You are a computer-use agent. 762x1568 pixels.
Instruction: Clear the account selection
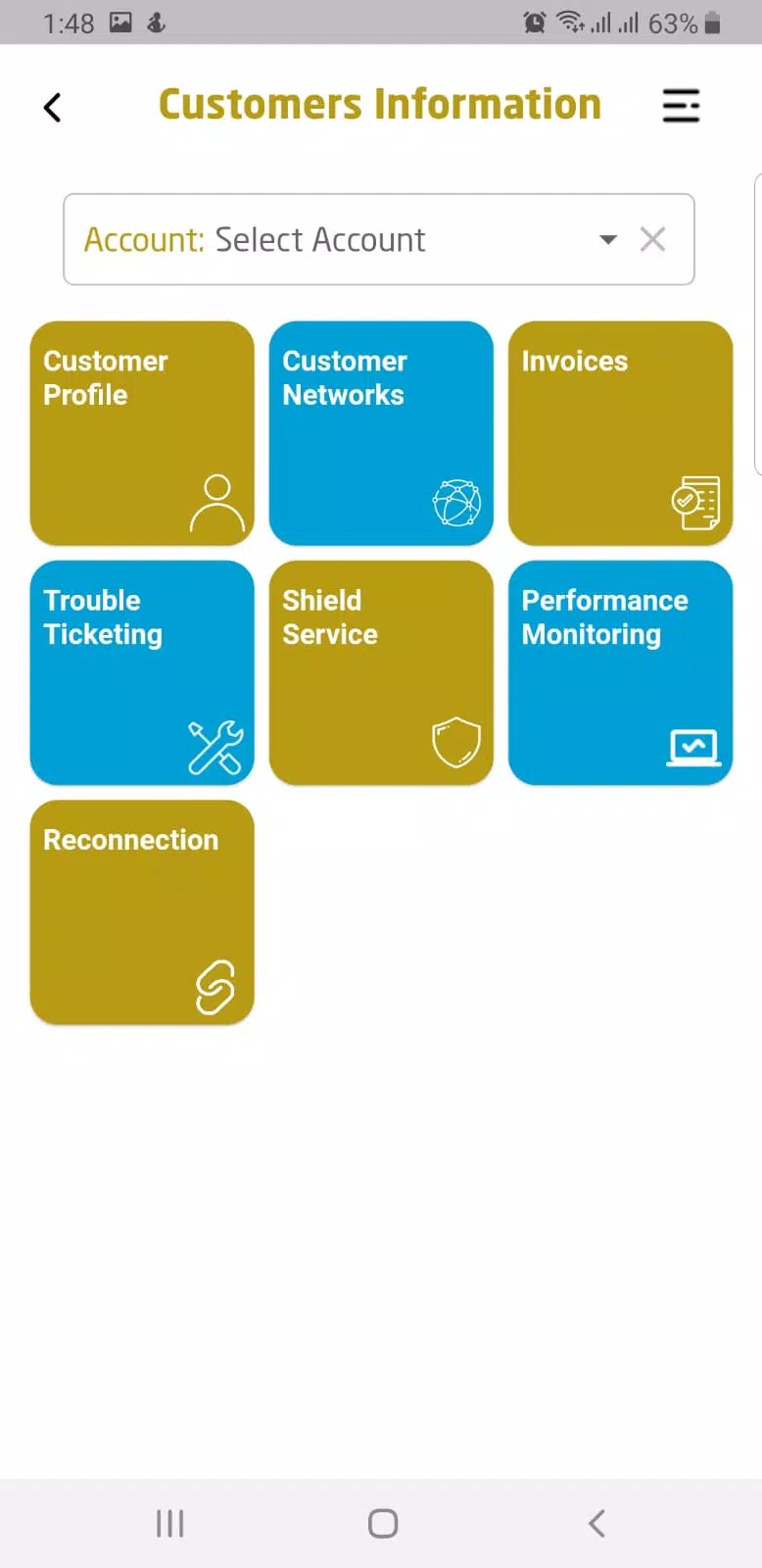pyautogui.click(x=652, y=239)
